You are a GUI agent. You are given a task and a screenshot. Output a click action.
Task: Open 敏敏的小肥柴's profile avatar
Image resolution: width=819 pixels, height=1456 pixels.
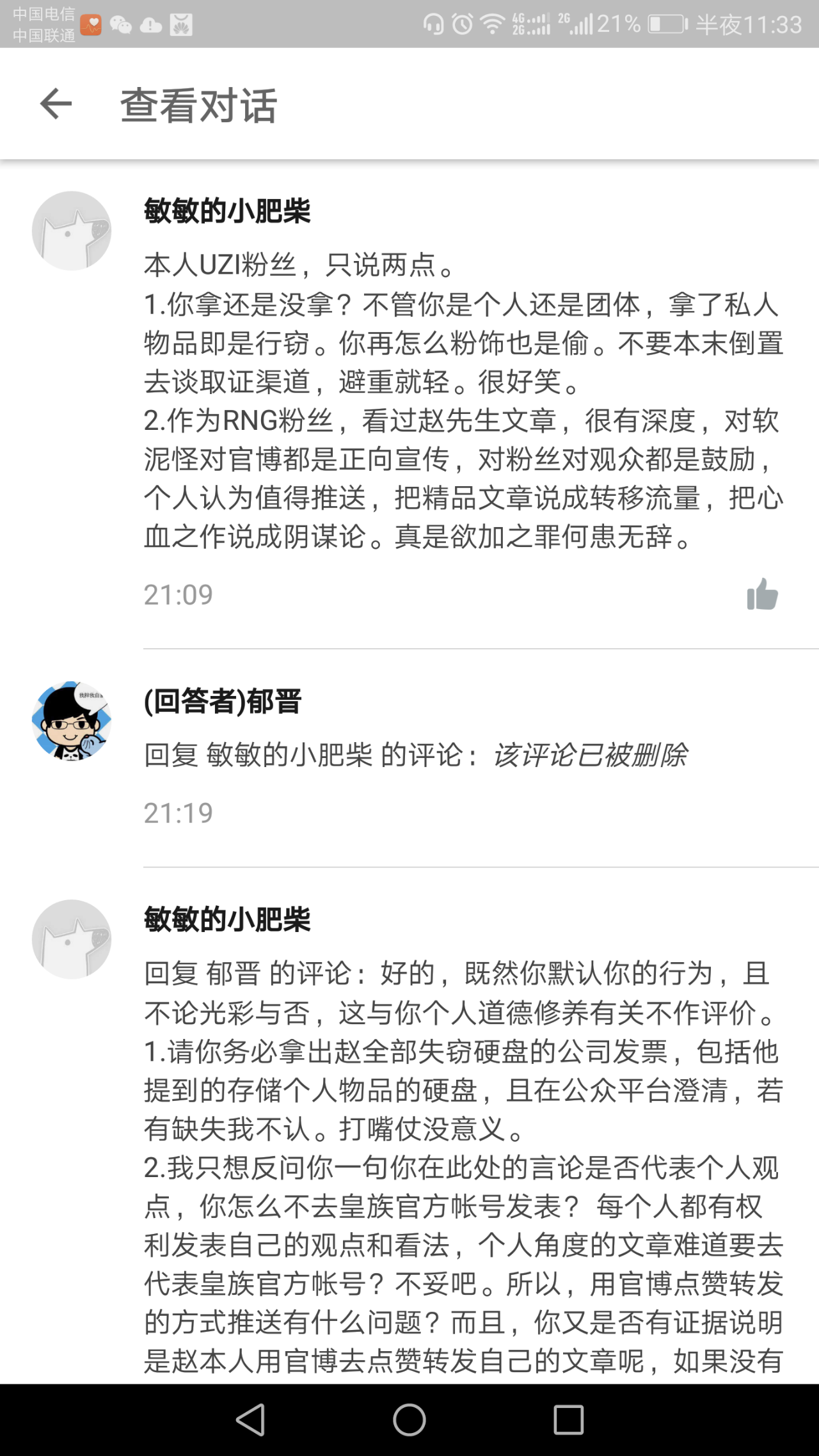[x=71, y=232]
